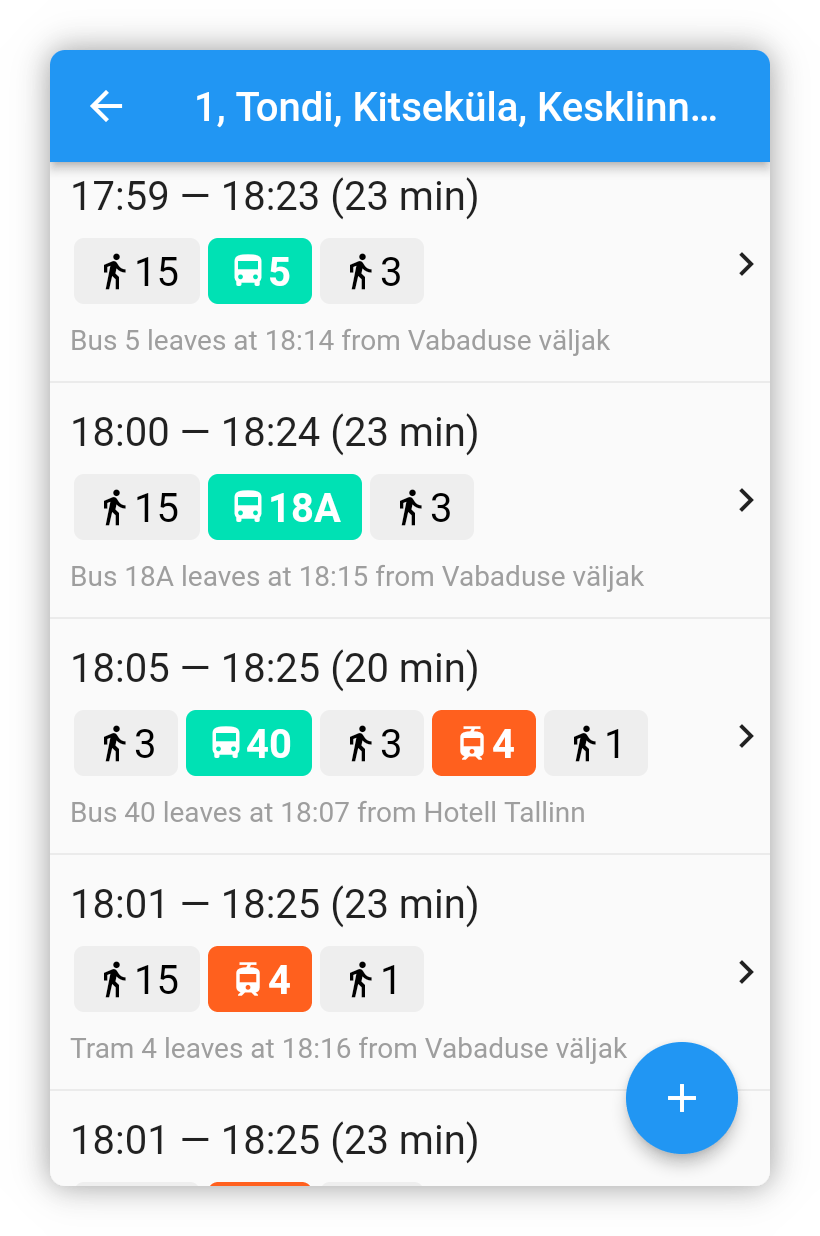This screenshot has height=1236, width=820.
Task: Tap the 15-minute walking icon of first route
Action: coord(136,270)
